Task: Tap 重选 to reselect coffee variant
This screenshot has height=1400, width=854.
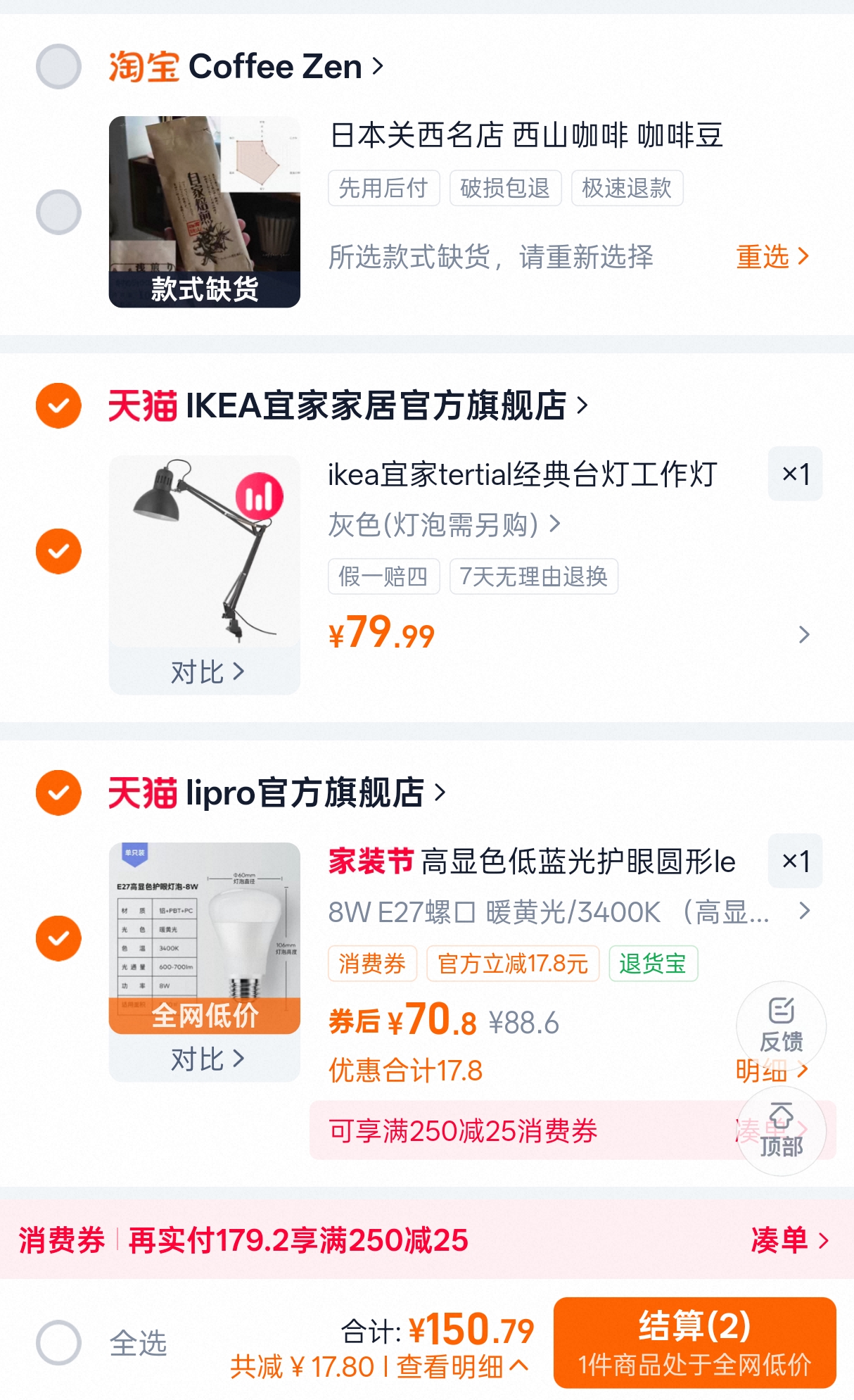Action: [772, 257]
